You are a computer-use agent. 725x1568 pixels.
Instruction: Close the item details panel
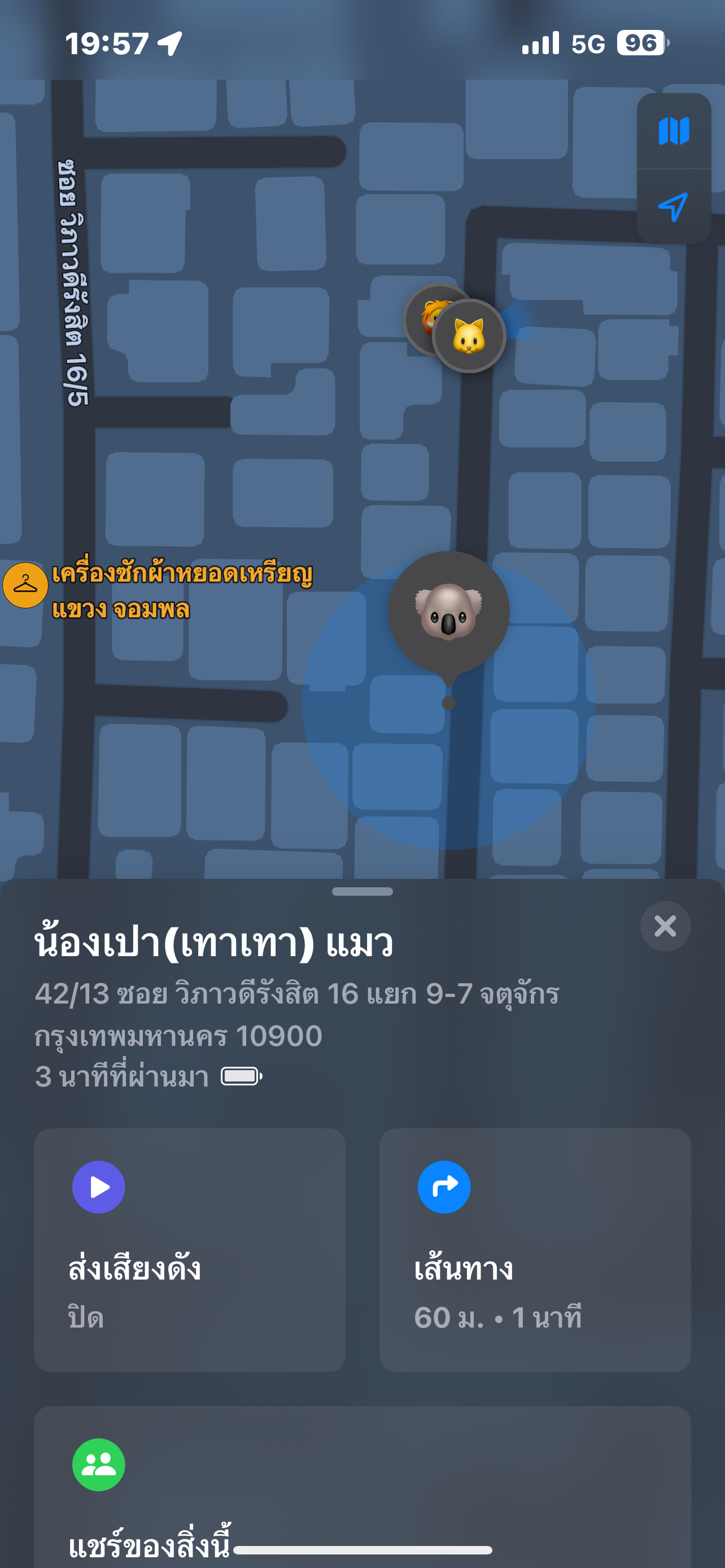point(665,926)
